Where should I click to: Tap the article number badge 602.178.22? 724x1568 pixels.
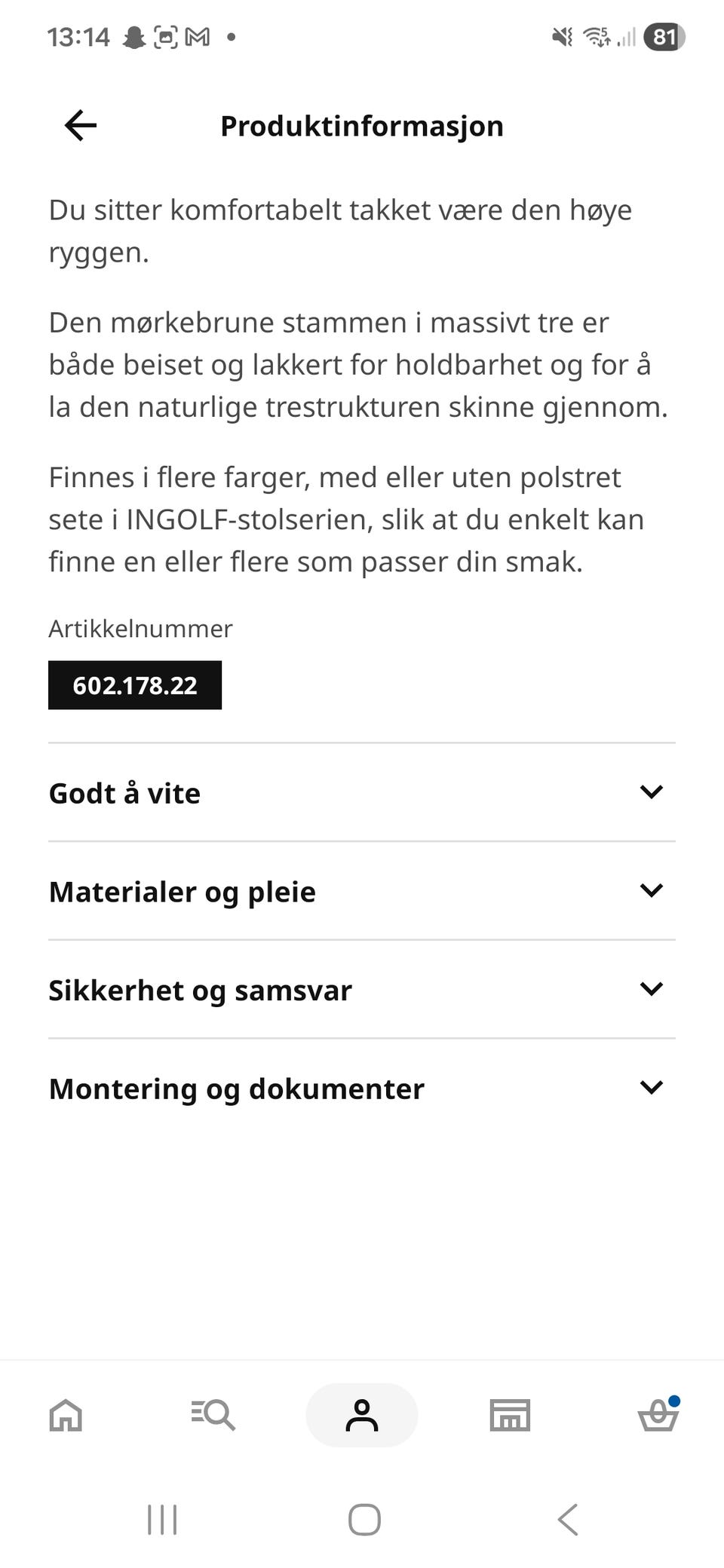point(134,685)
